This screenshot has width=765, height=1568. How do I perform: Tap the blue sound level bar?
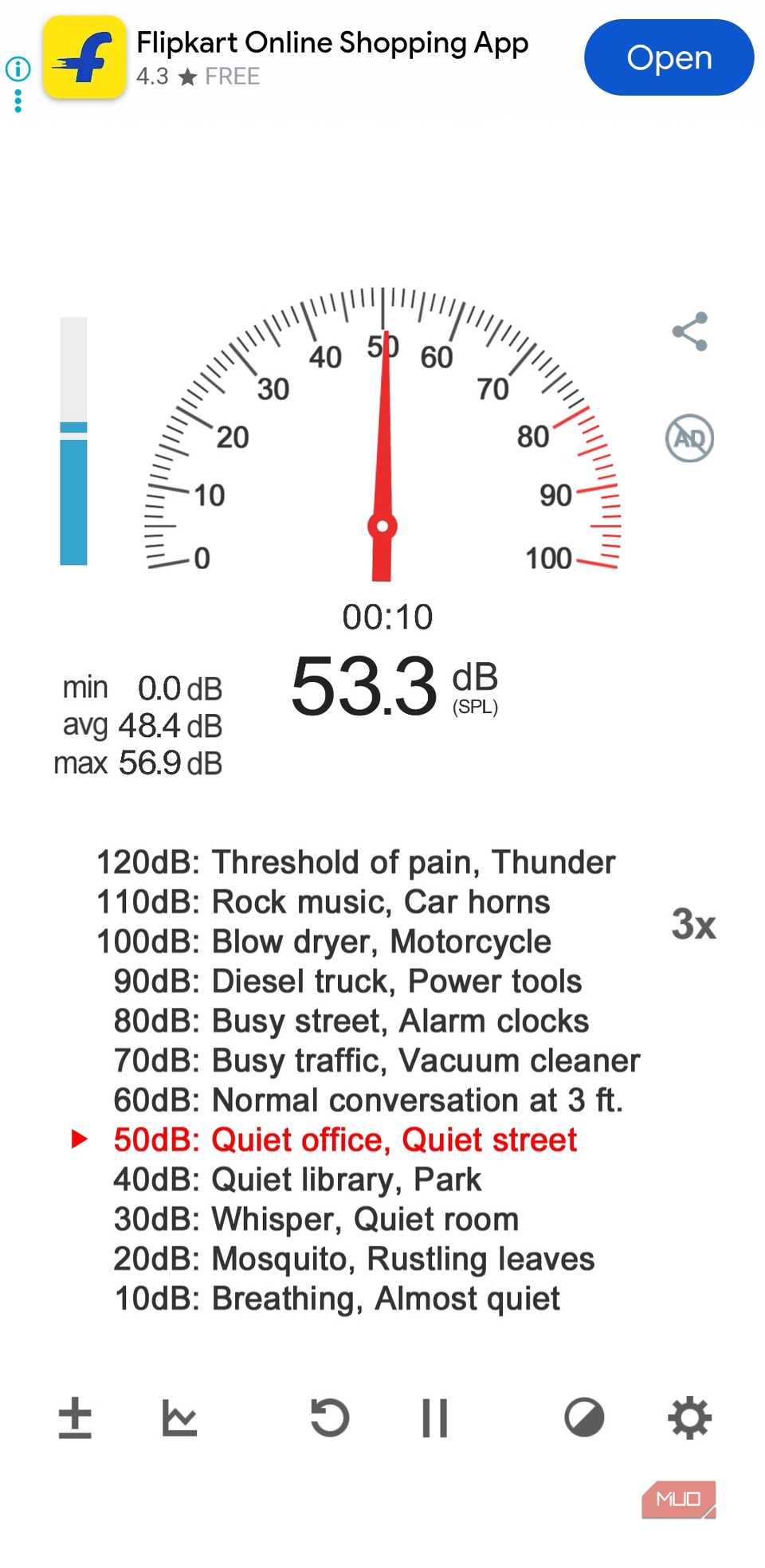[x=73, y=494]
